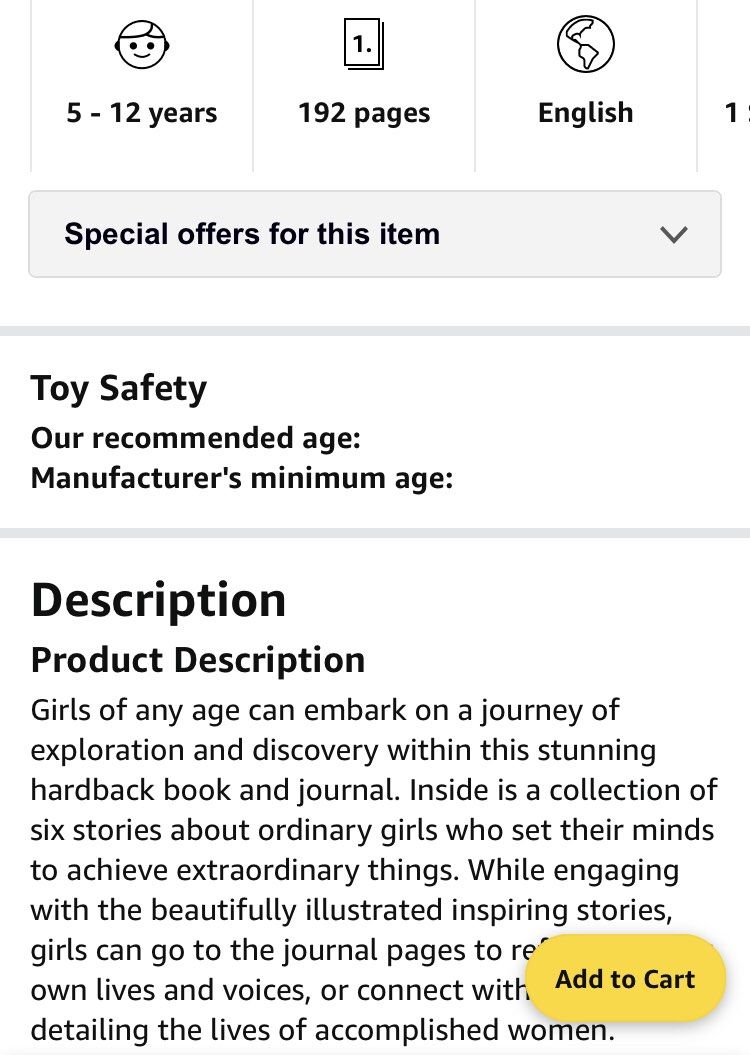Viewport: 750px width, 1055px height.
Task: Click the downward chevron on Special offers
Action: click(674, 235)
